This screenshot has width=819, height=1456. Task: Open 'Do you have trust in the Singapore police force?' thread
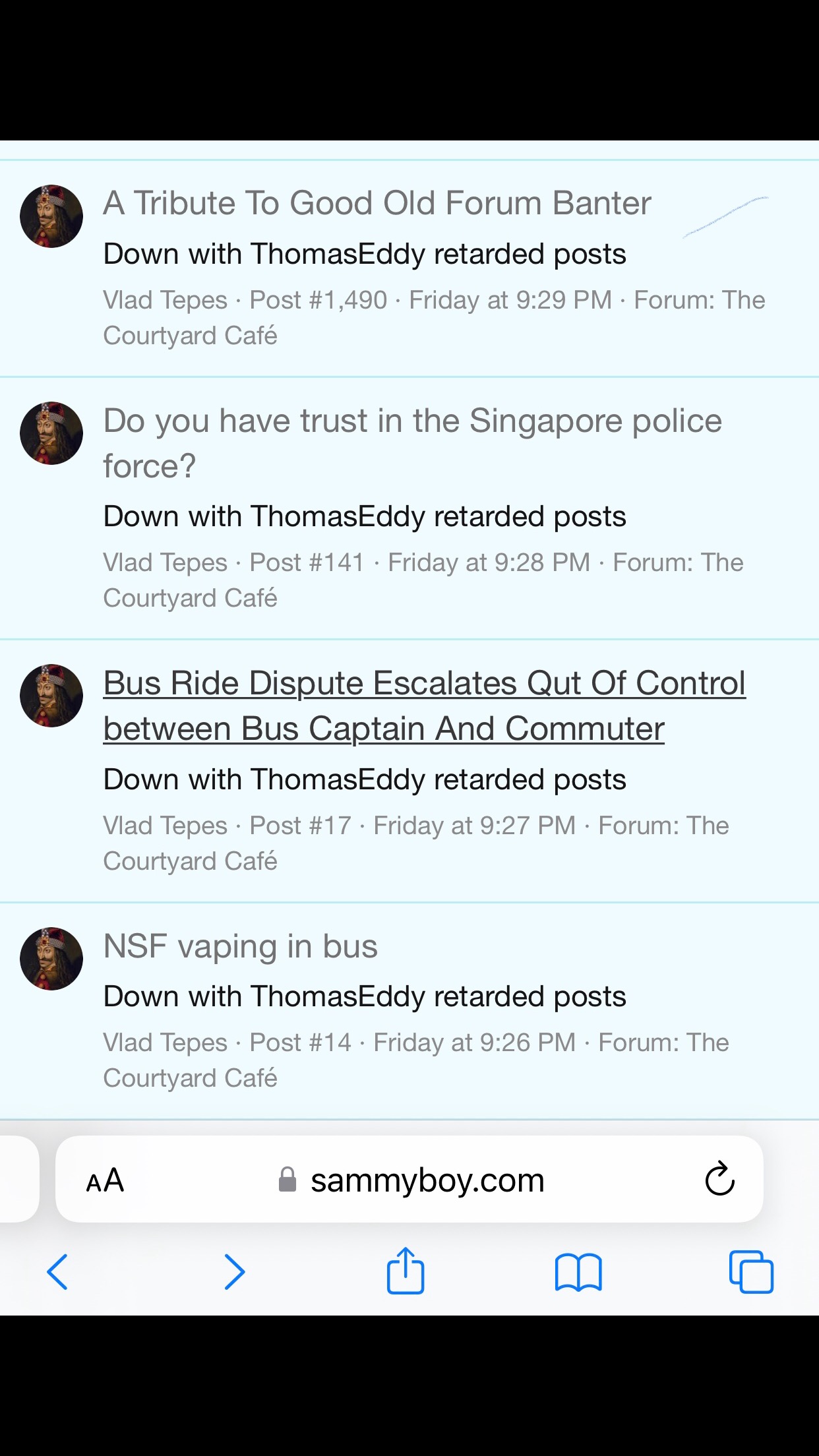click(412, 442)
